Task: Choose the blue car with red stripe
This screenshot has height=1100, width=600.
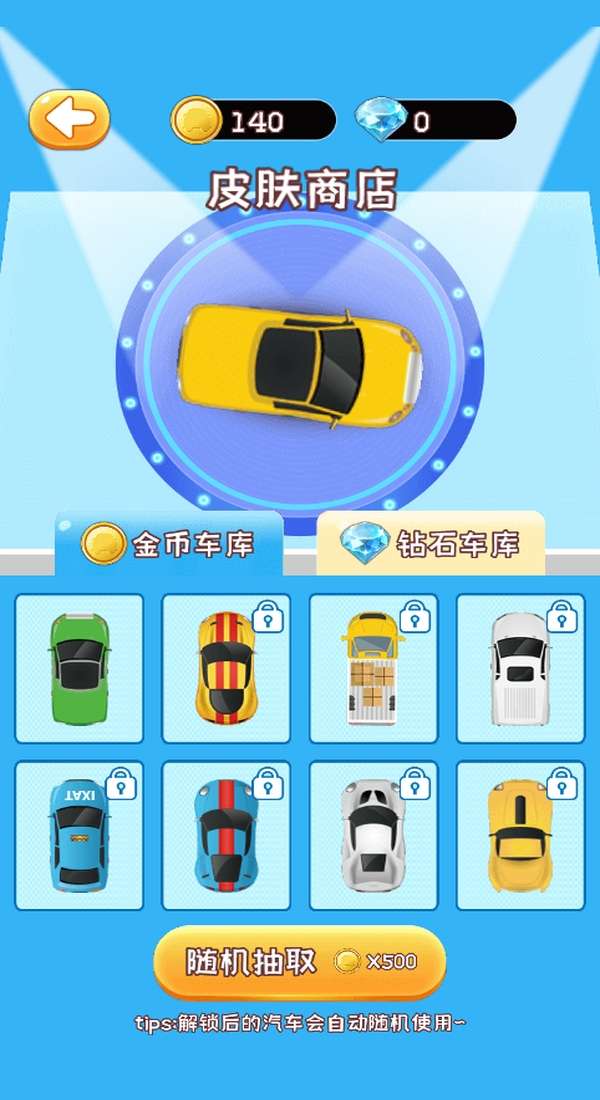Action: coord(226,836)
